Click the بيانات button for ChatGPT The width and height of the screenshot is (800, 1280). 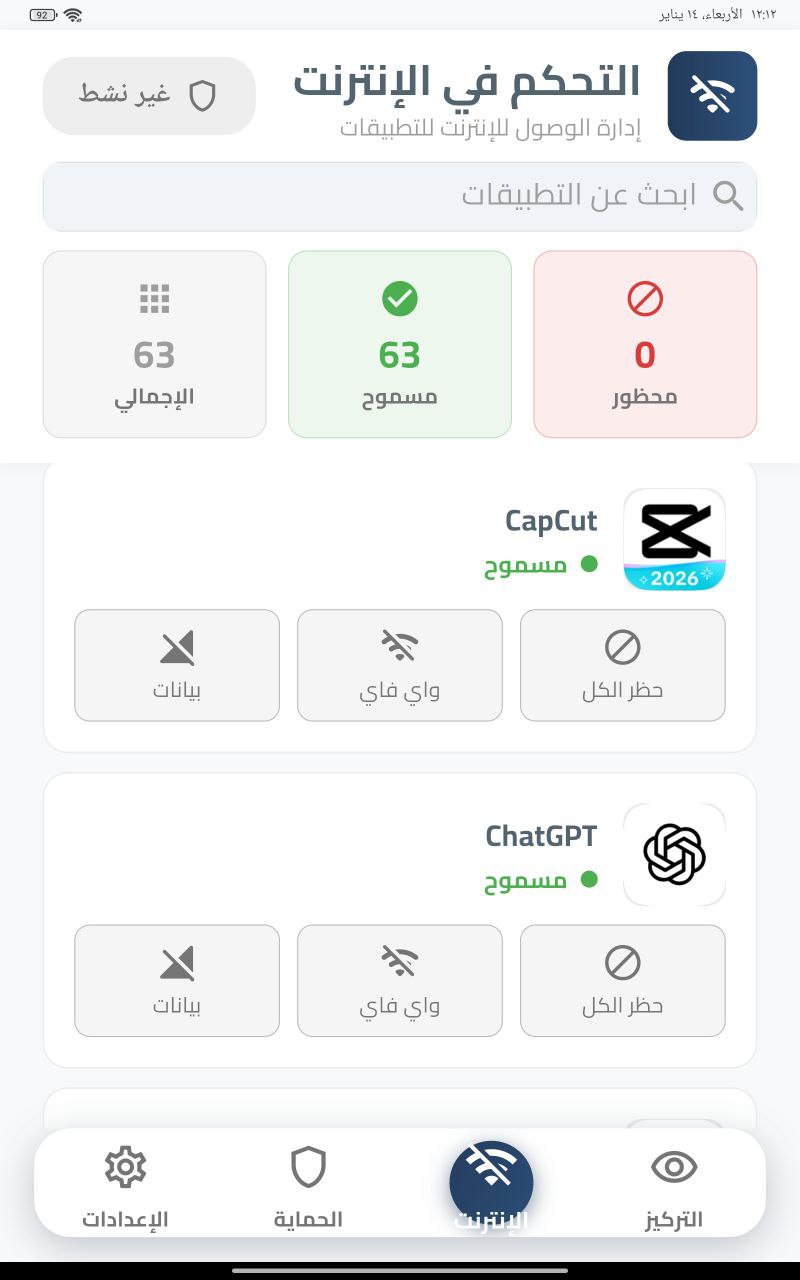pyautogui.click(x=176, y=980)
